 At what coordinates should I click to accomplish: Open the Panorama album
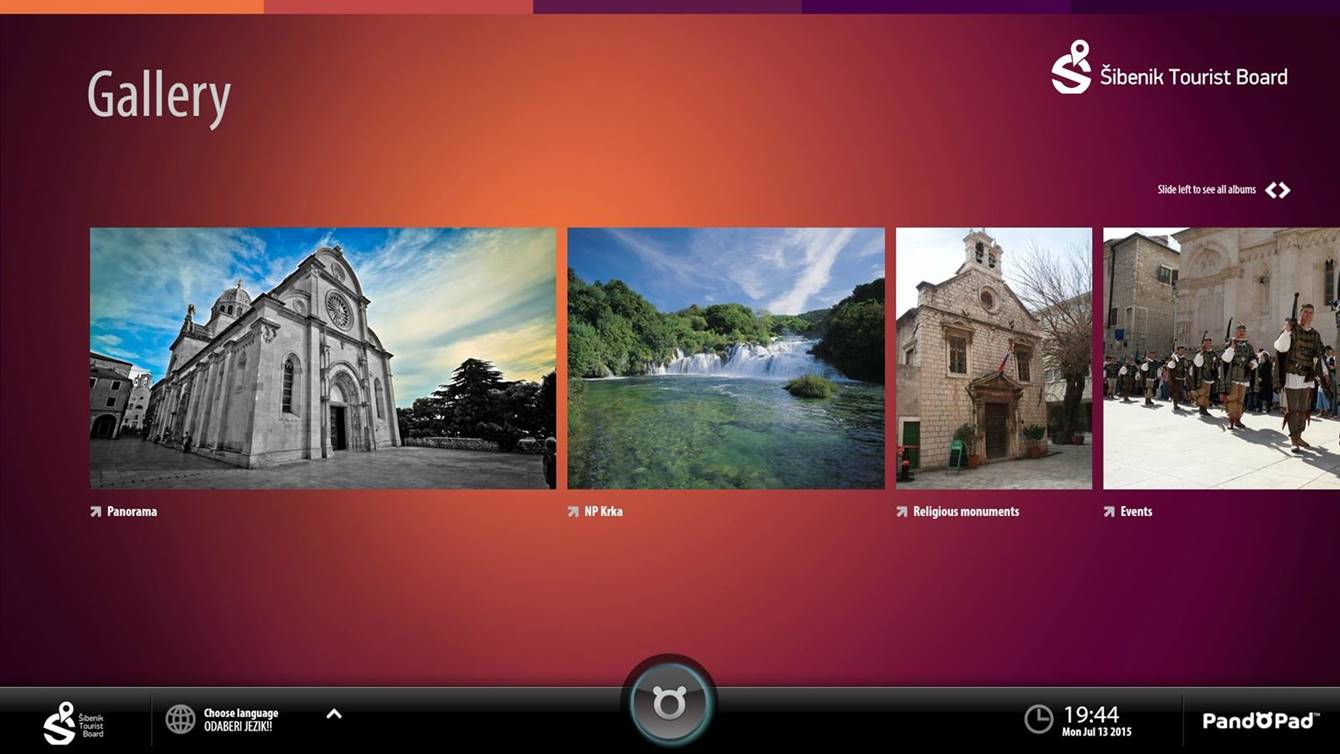322,358
